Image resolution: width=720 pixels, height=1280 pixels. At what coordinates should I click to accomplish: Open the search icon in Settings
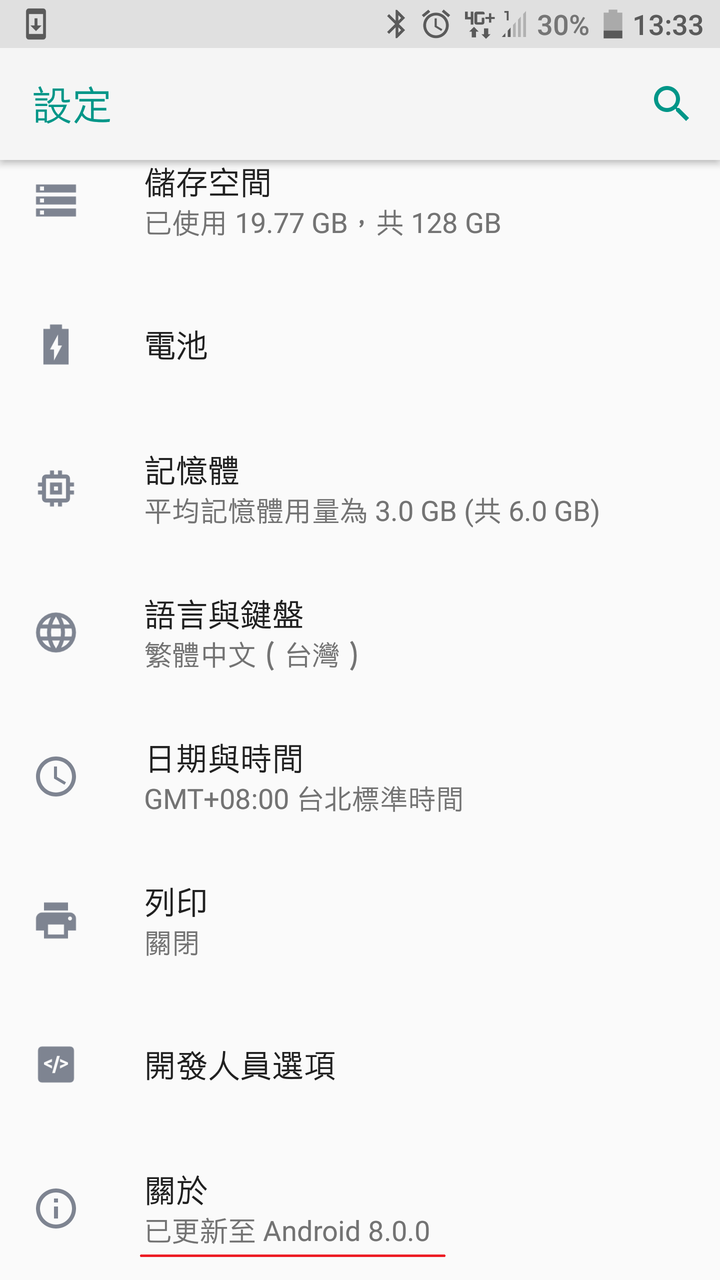(671, 104)
